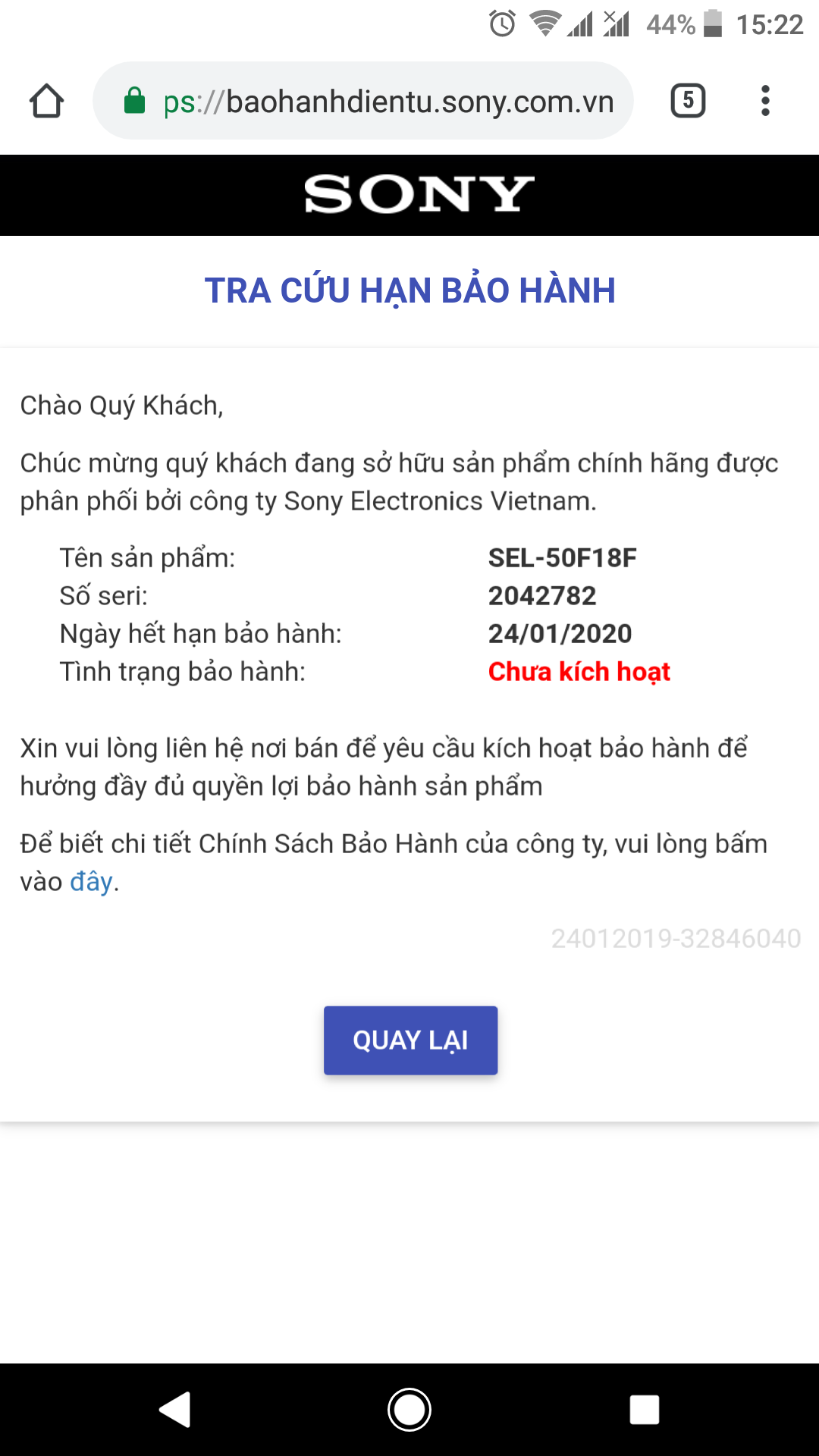Go back with the system back button

pyautogui.click(x=175, y=1410)
